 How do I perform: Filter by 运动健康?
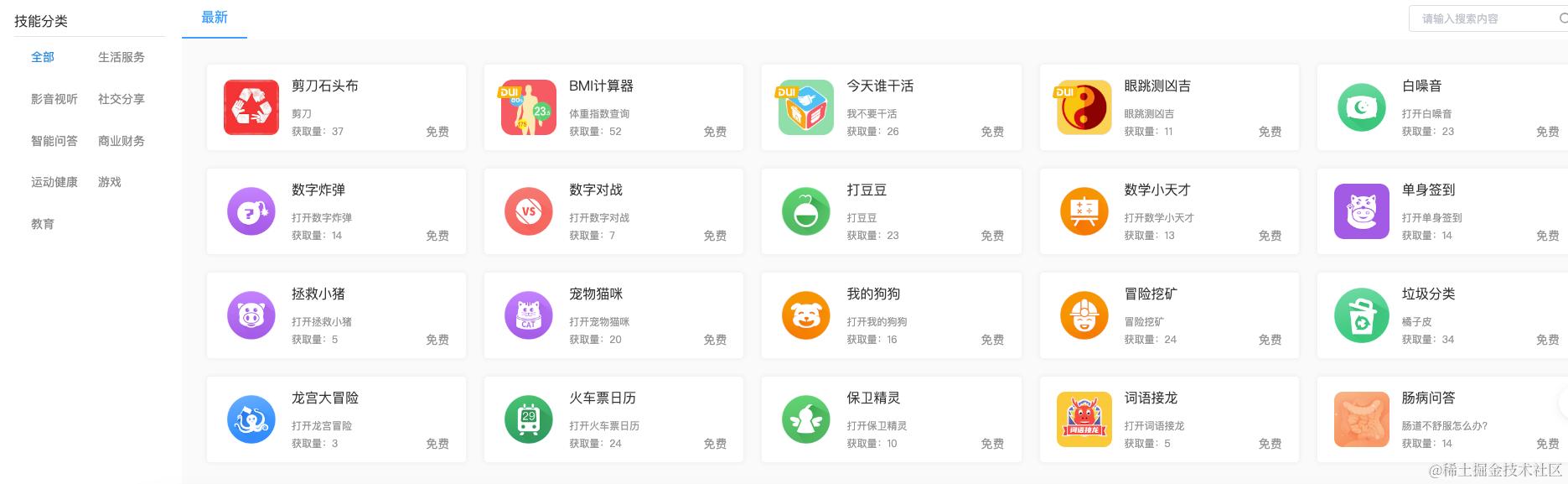tap(54, 182)
